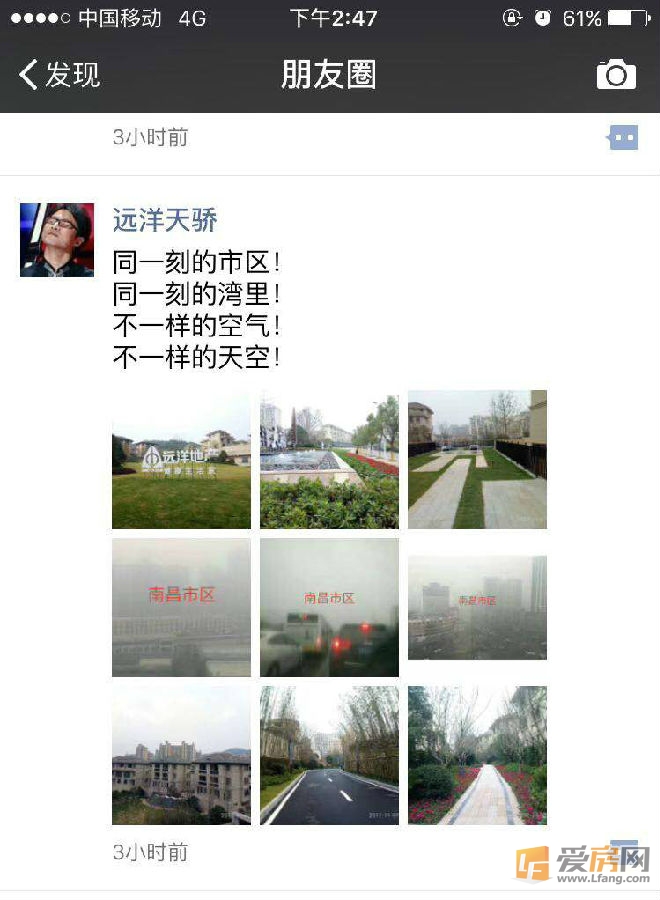View the villa buildings photo
Viewport: 660px width, 900px height.
[181, 756]
